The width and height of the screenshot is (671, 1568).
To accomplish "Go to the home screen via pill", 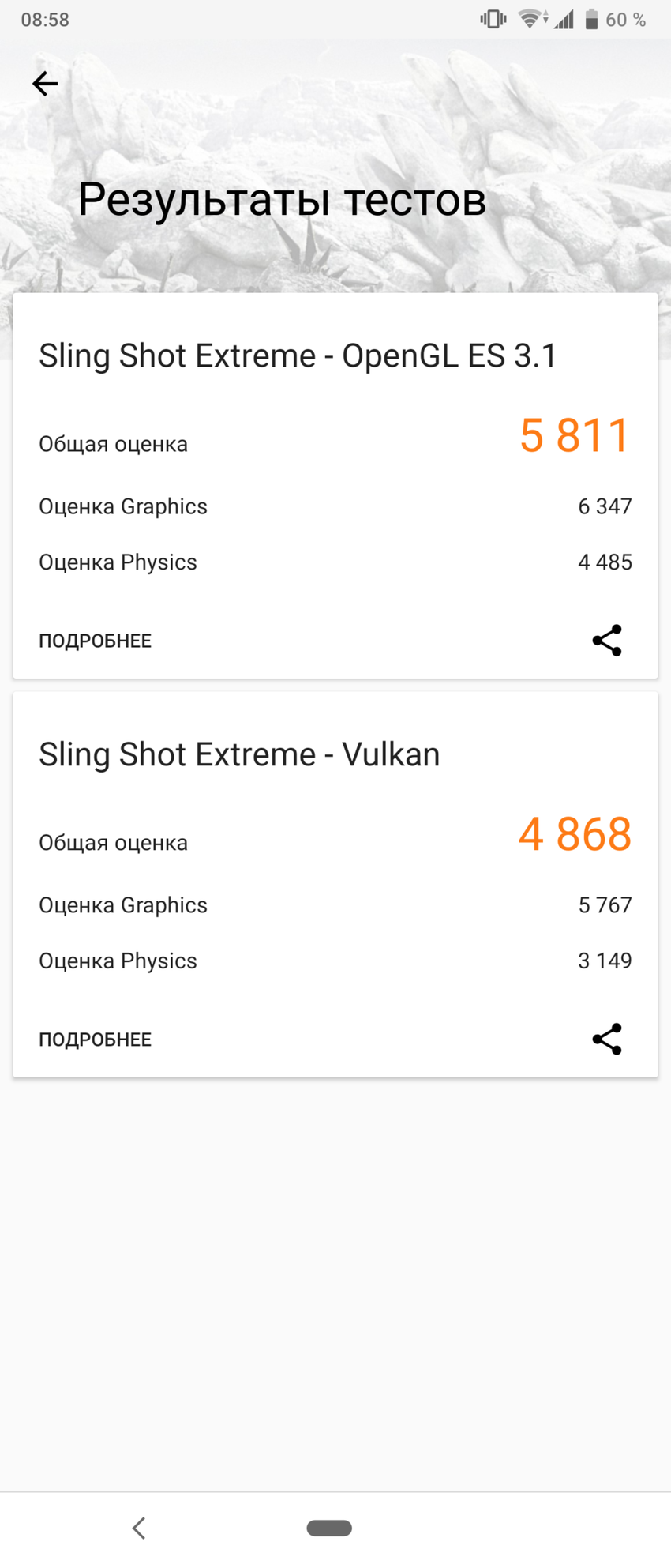I will [329, 1528].
